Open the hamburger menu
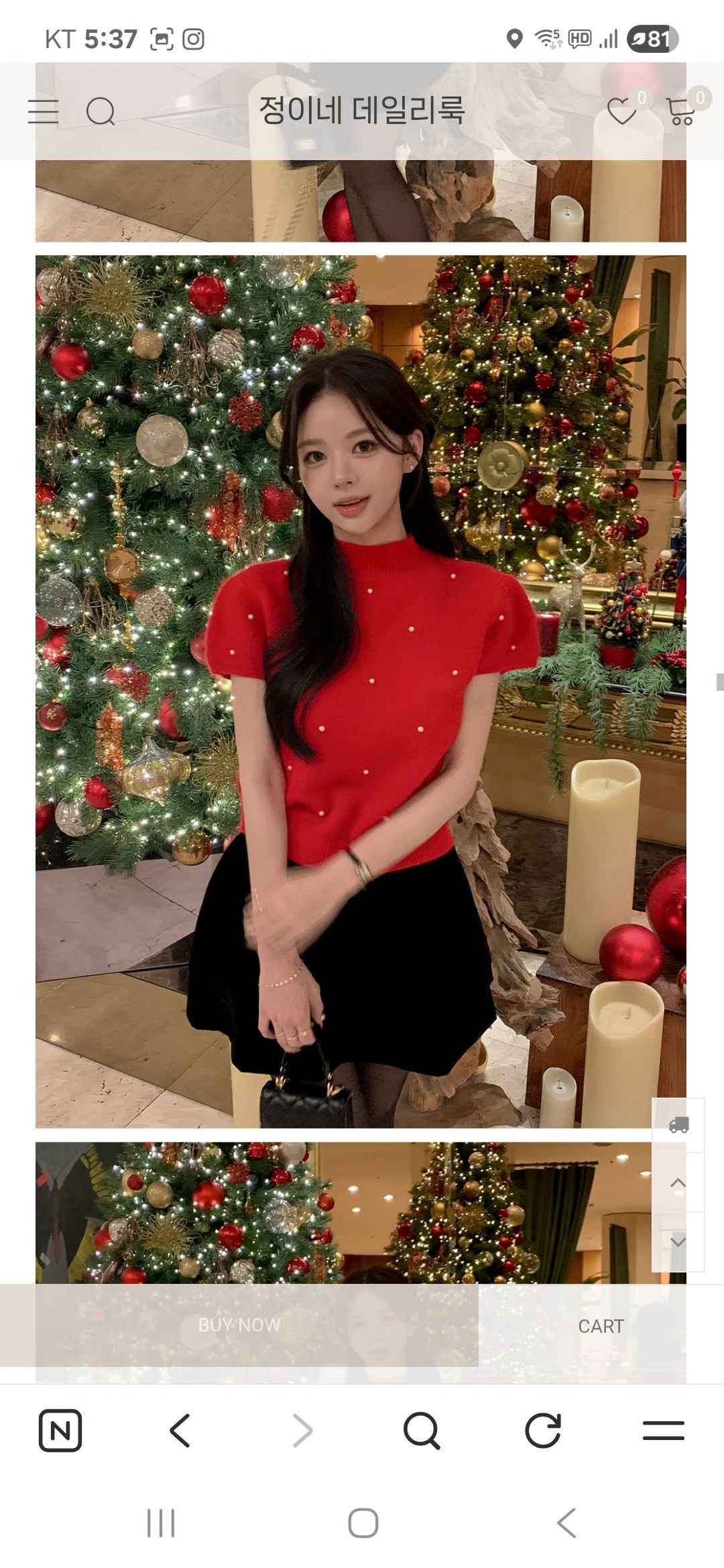The image size is (724, 1568). click(43, 112)
